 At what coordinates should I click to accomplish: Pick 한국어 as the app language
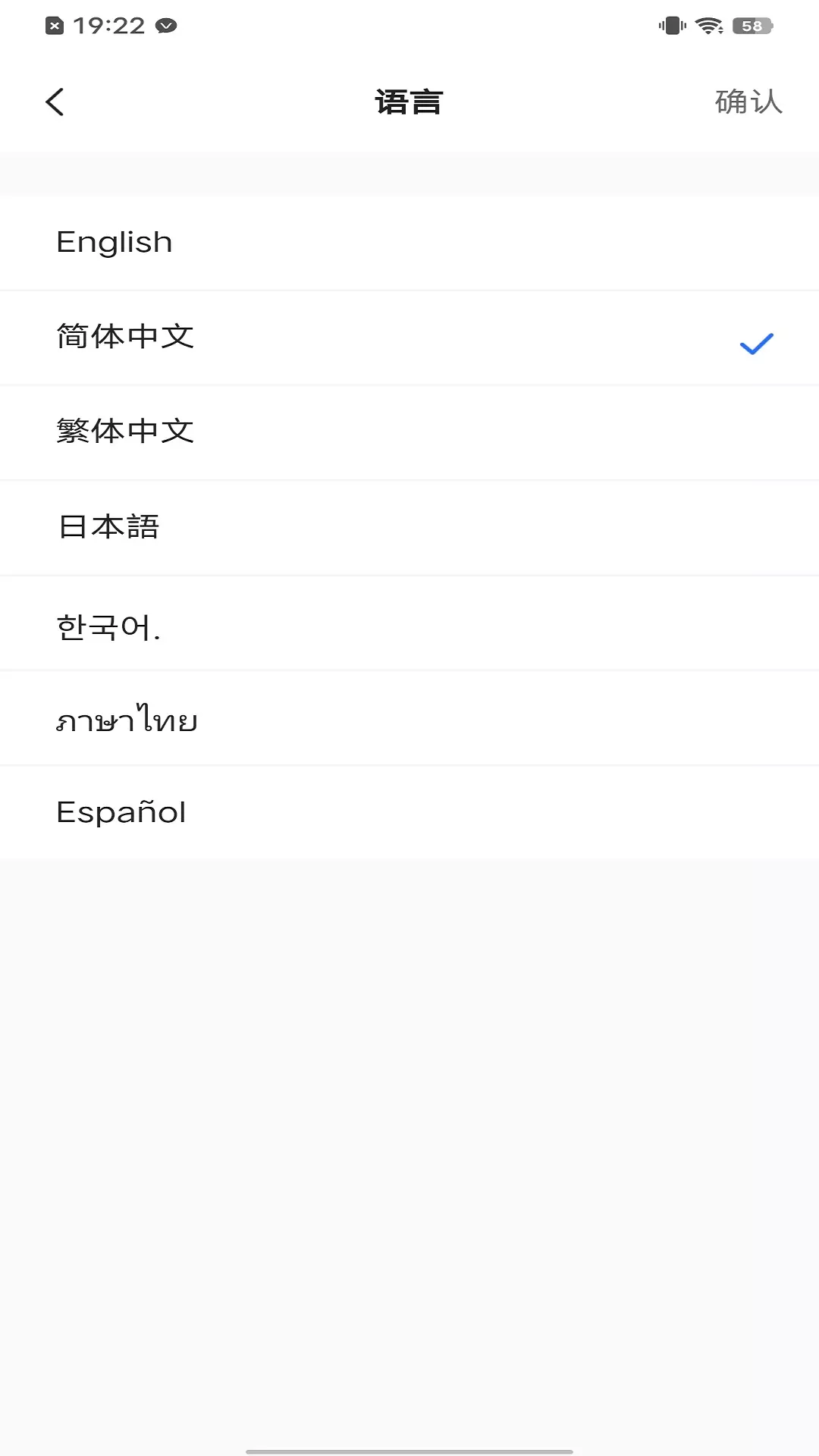tap(409, 623)
